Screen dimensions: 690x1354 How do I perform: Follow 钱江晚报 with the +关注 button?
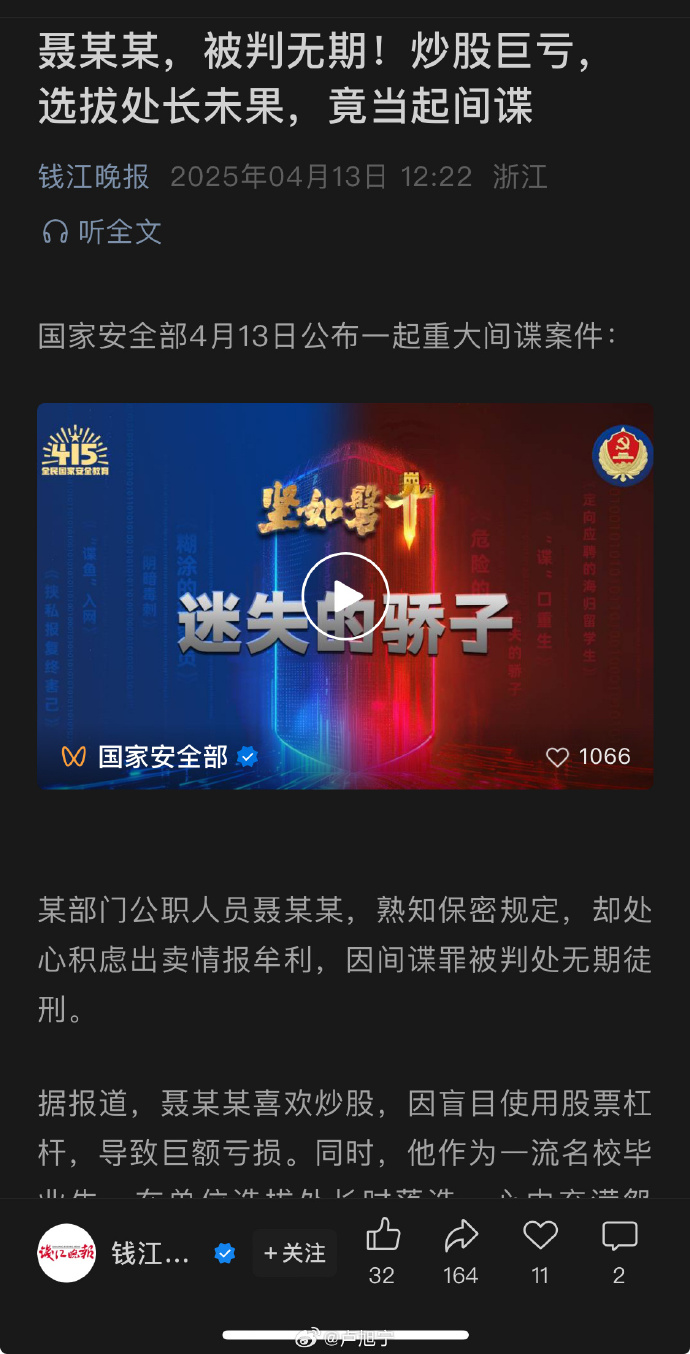tap(294, 1253)
